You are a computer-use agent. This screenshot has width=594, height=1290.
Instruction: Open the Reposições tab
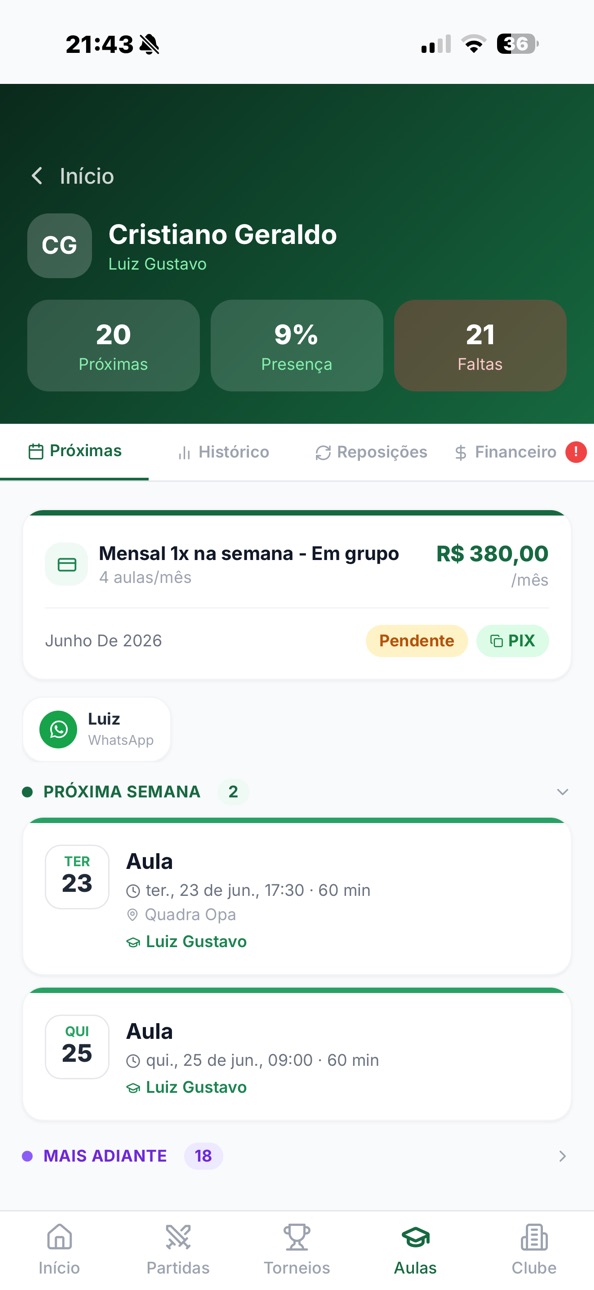point(371,452)
